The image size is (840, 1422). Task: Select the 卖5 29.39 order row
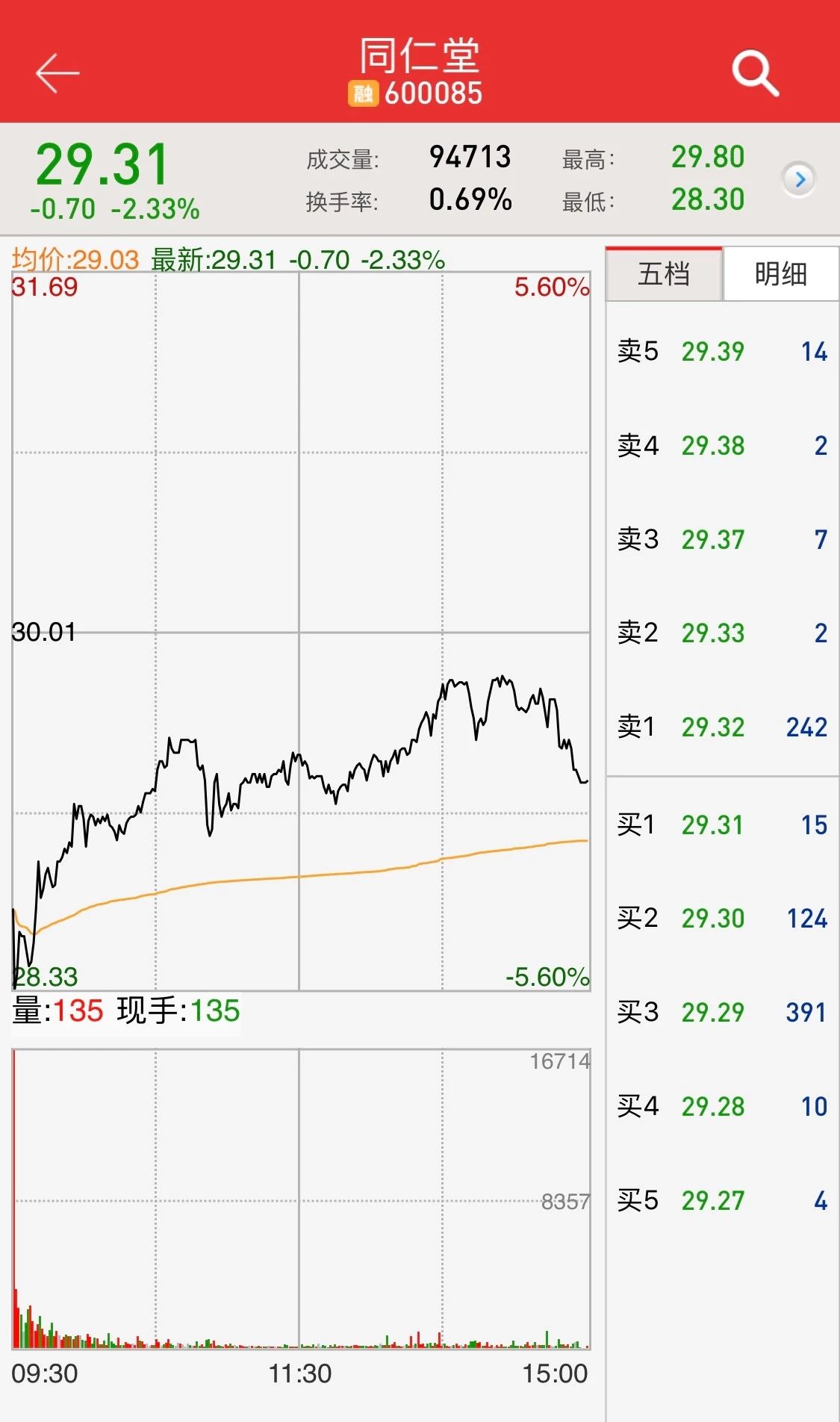click(x=722, y=351)
